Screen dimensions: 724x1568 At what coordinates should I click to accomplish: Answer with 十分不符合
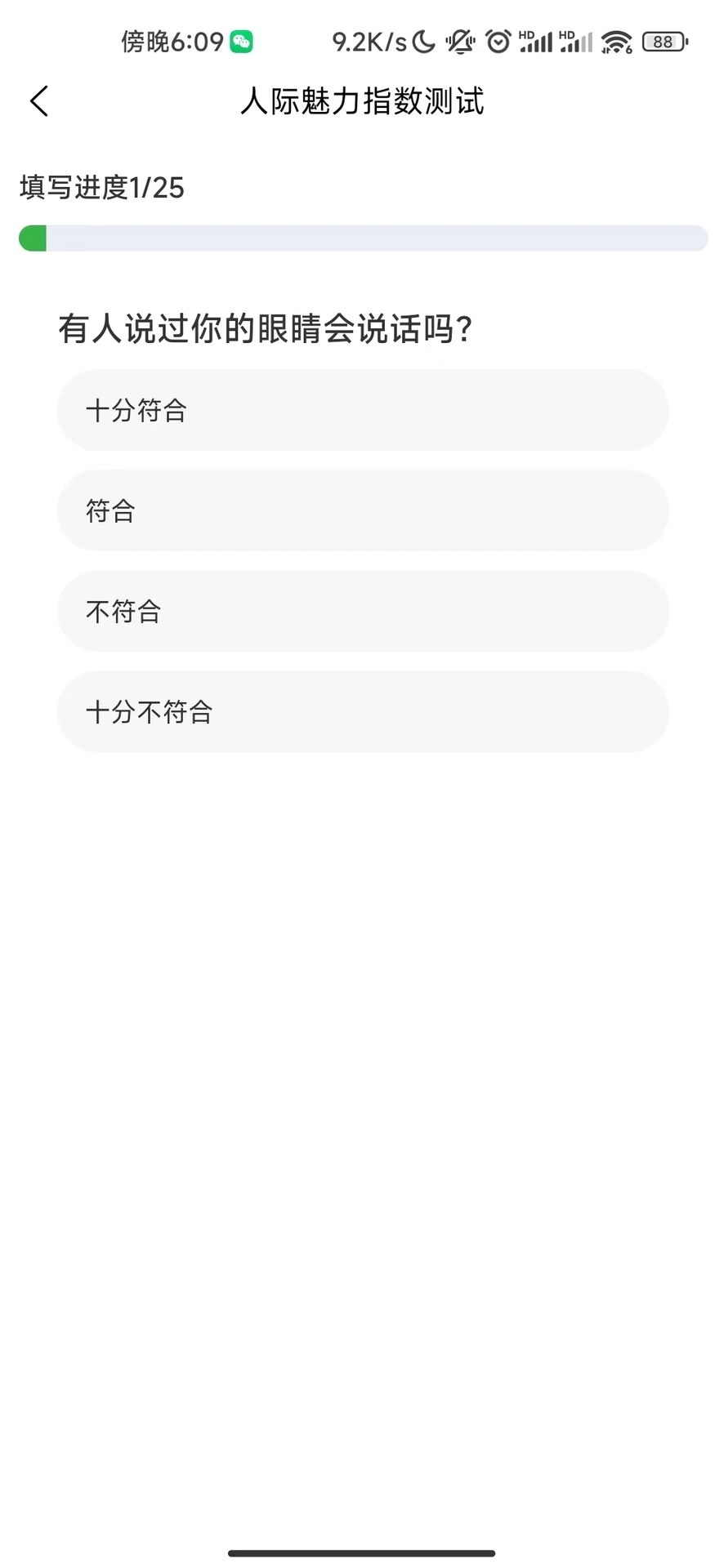coord(363,711)
